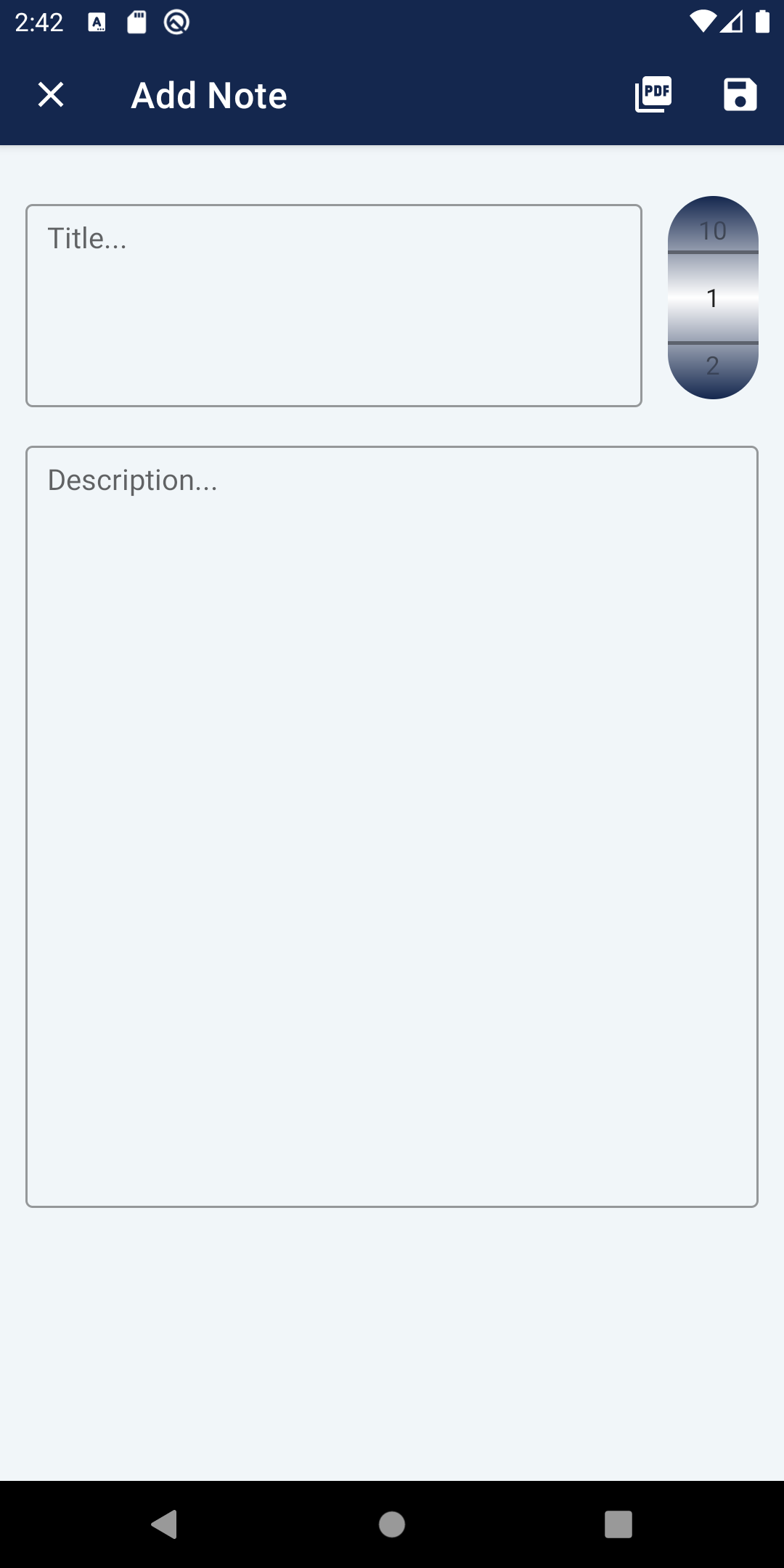Tap the Title input field
This screenshot has width=784, height=1568.
pos(333,305)
